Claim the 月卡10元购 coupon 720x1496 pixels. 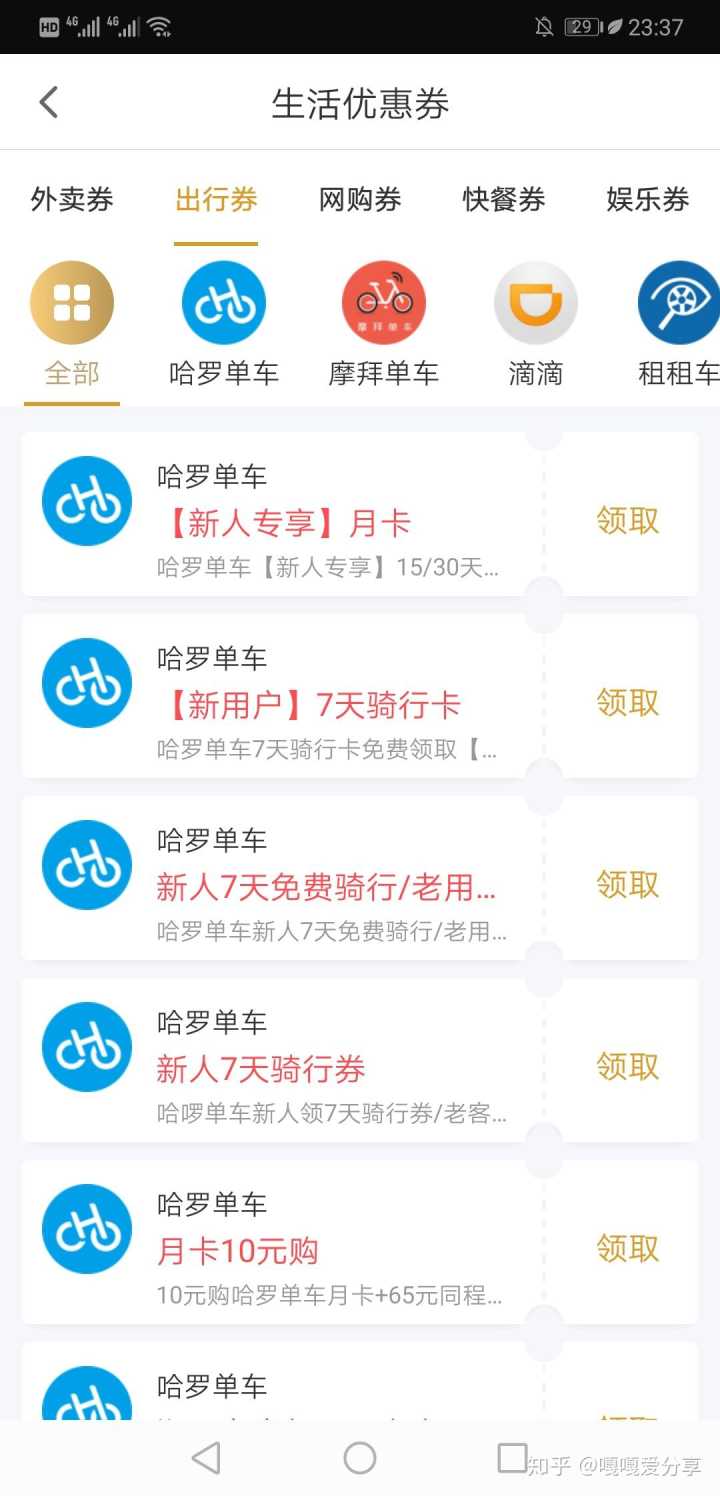pos(627,1248)
